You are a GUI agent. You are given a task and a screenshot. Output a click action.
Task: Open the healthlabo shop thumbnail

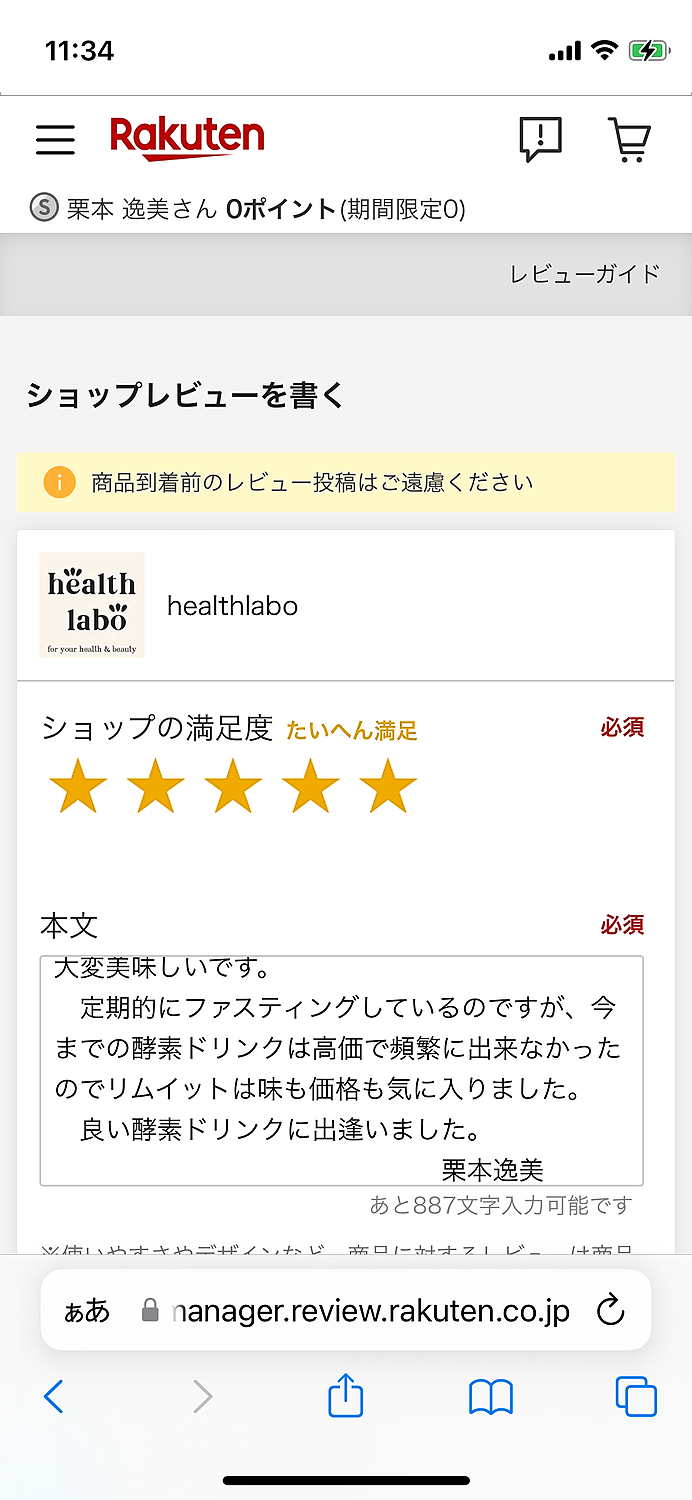(92, 605)
